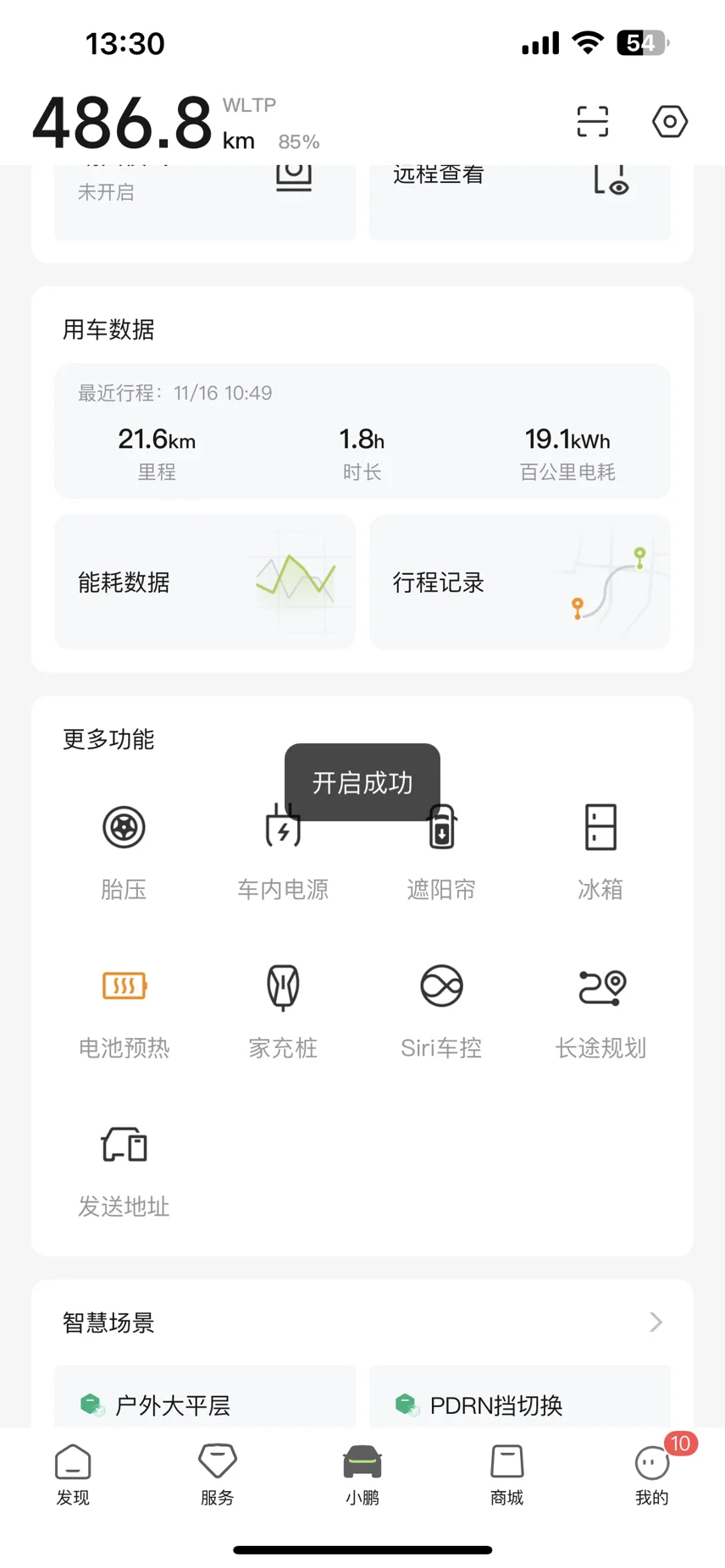Select 发送地址 to send an address

tap(124, 1168)
